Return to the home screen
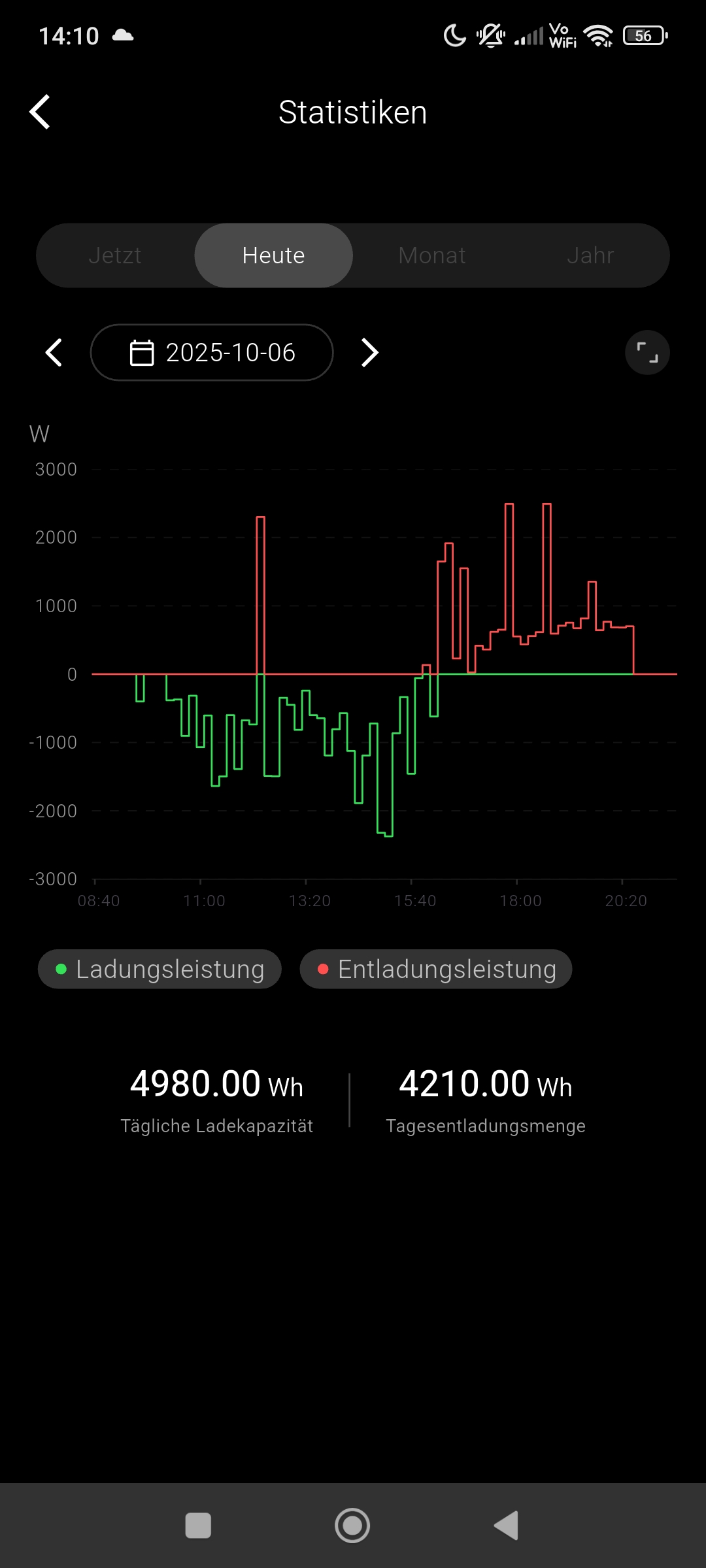The width and height of the screenshot is (706, 1568). pos(352,1526)
